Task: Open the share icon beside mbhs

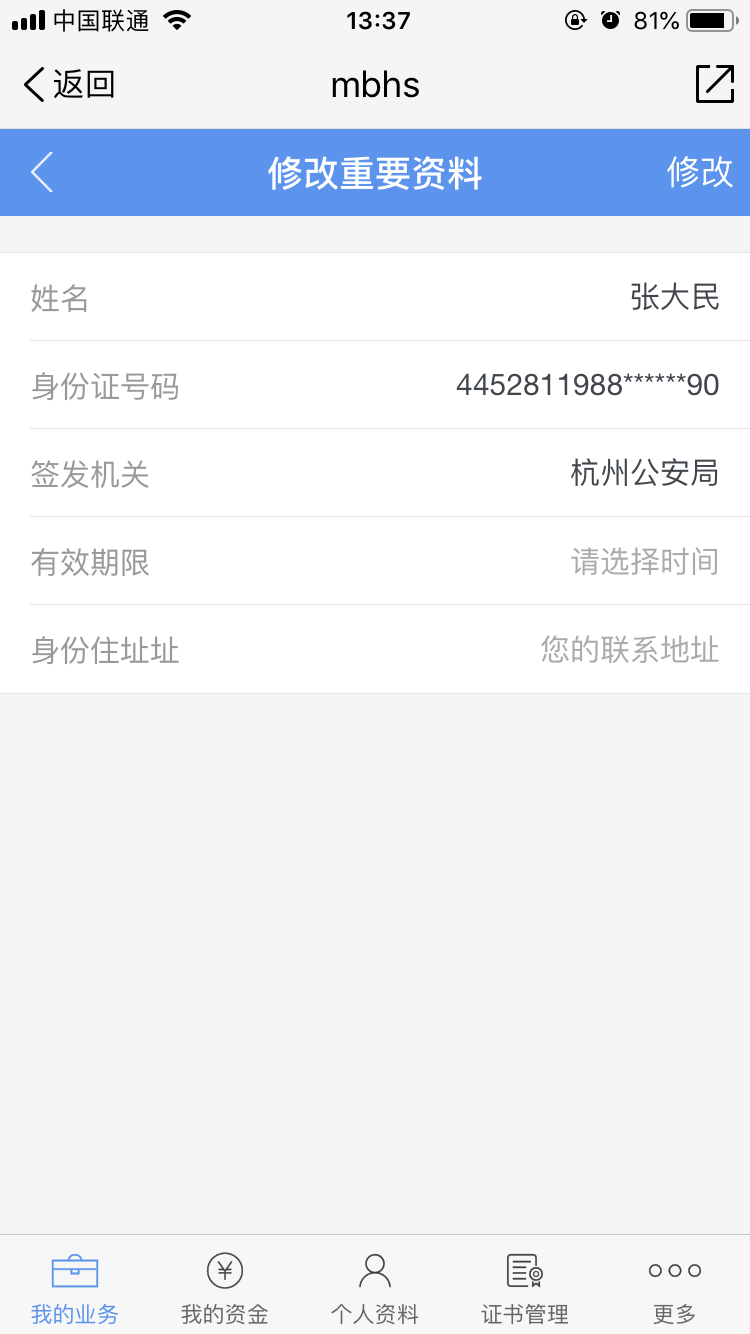Action: pos(714,84)
